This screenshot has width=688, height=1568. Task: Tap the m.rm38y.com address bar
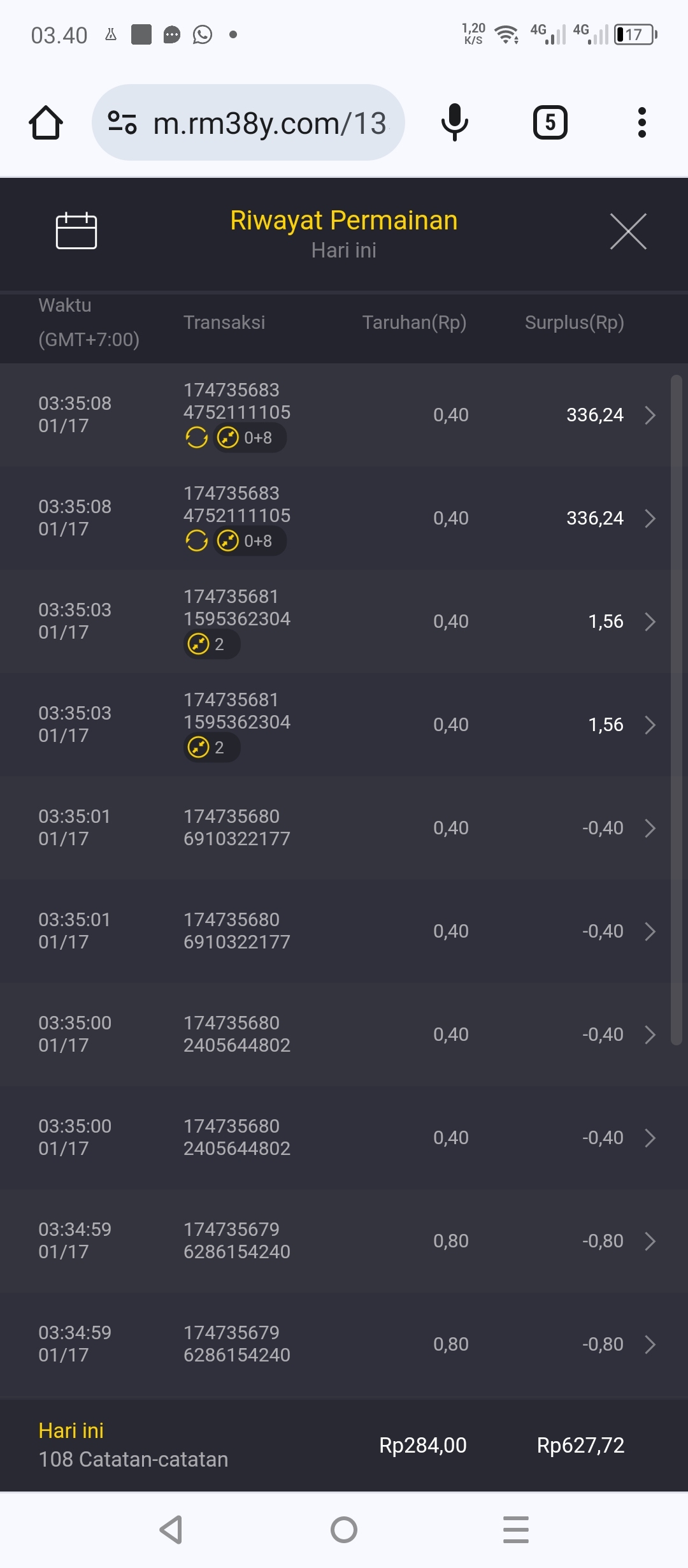[x=269, y=123]
